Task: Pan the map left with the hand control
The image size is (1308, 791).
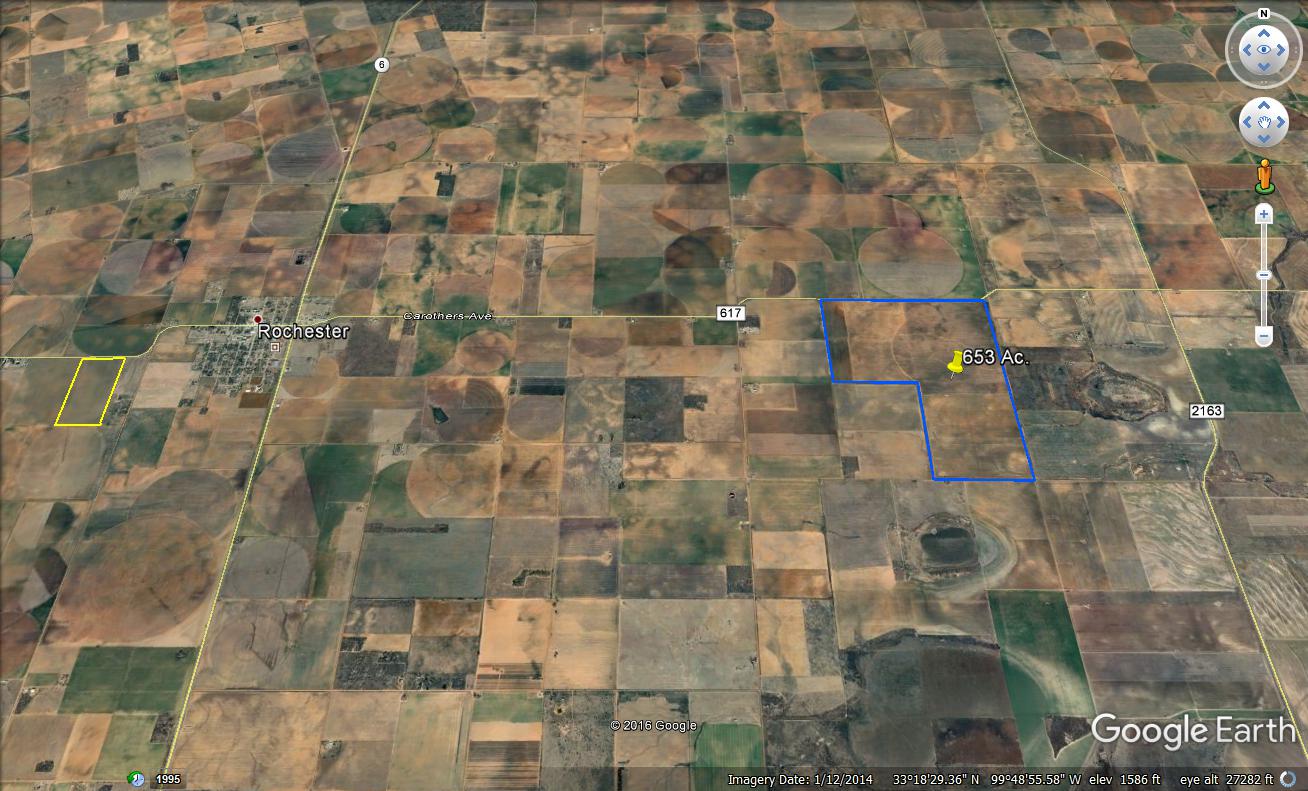Action: (x=1246, y=123)
